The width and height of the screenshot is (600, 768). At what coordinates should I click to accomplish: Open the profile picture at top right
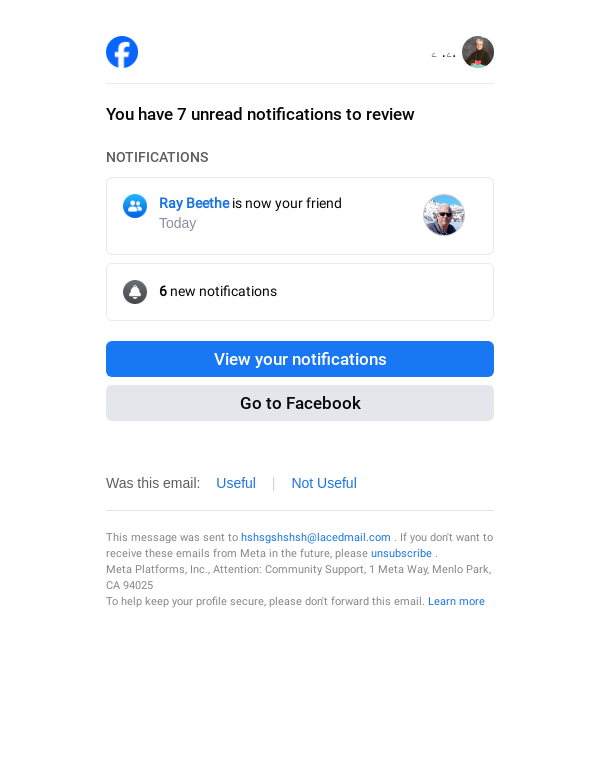click(478, 52)
